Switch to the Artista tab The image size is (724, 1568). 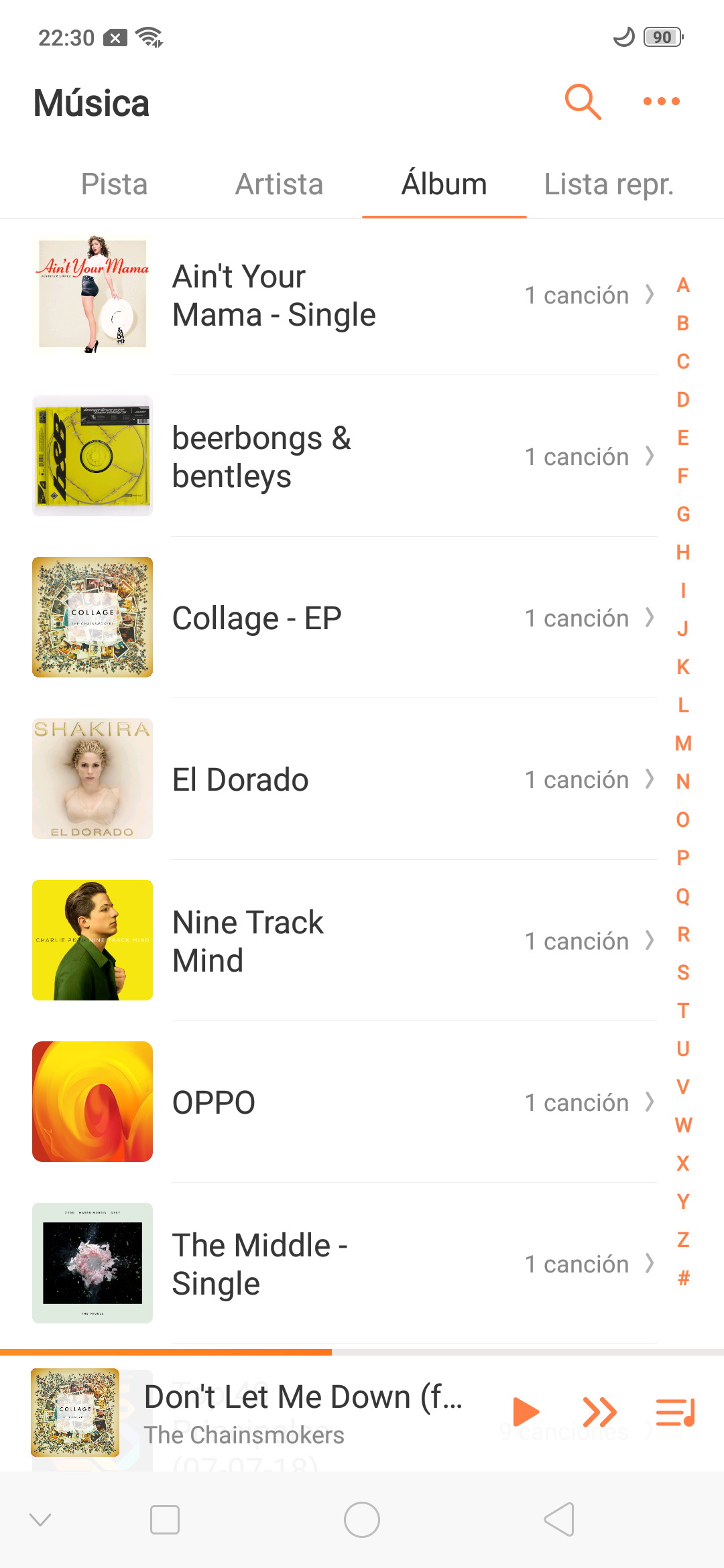coord(279,184)
